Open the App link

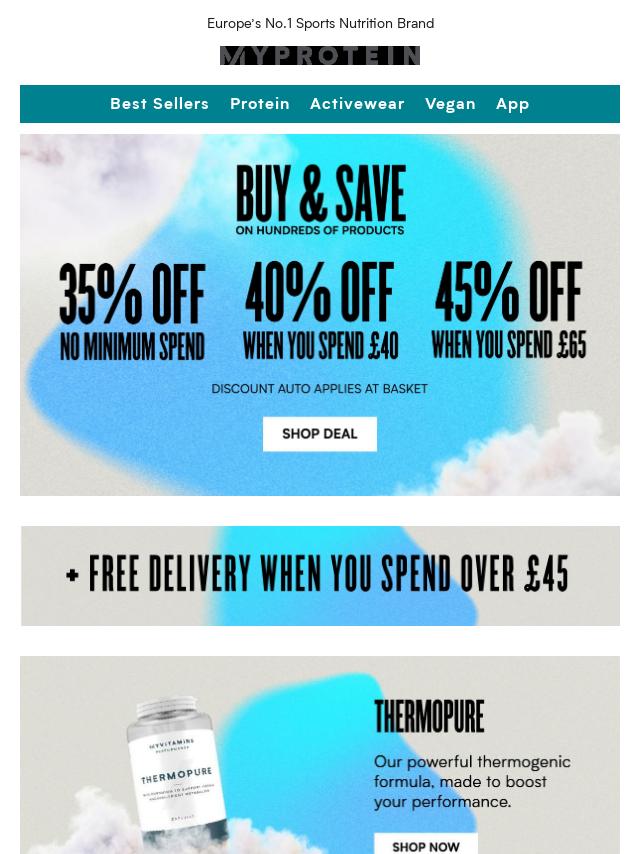coord(513,104)
